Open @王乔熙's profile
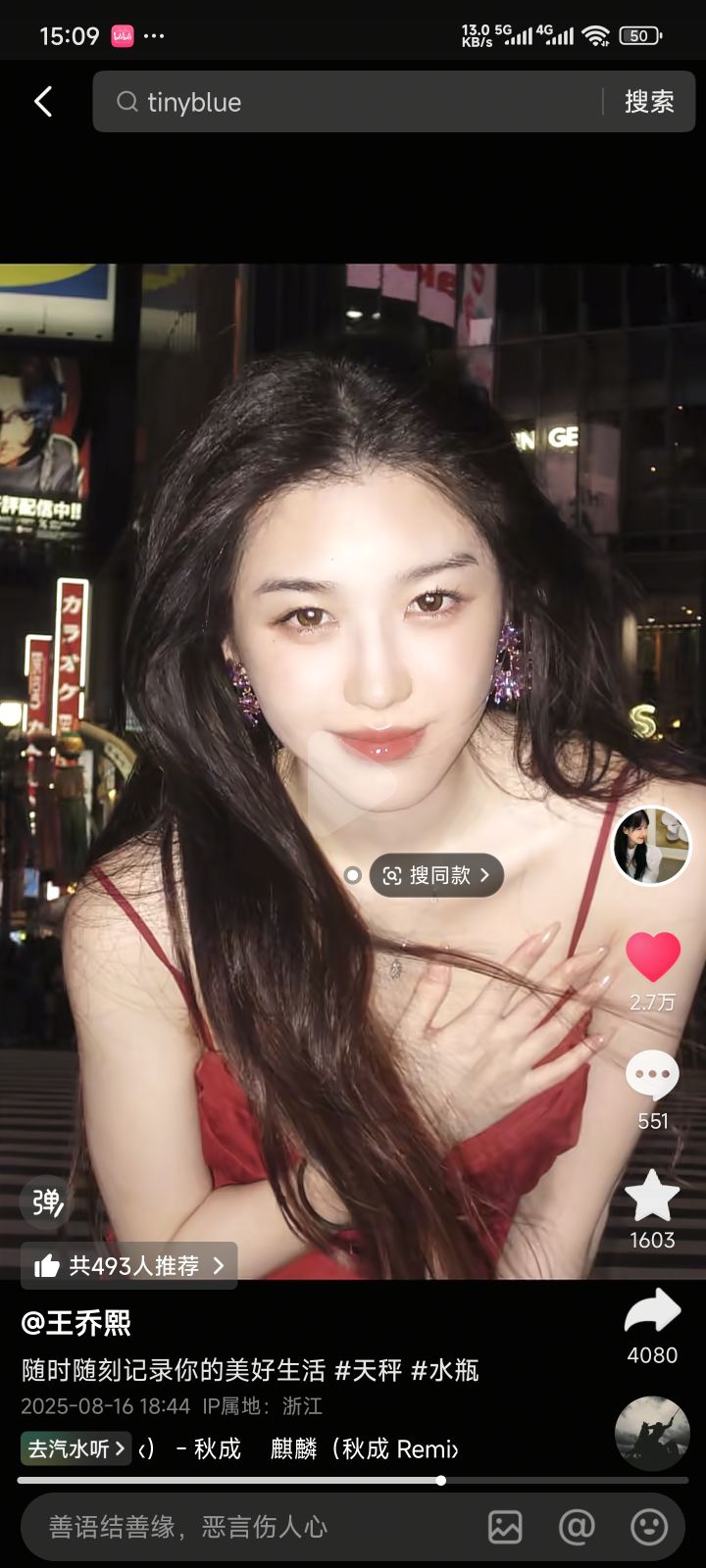Viewport: 706px width, 1568px height. (76, 1323)
